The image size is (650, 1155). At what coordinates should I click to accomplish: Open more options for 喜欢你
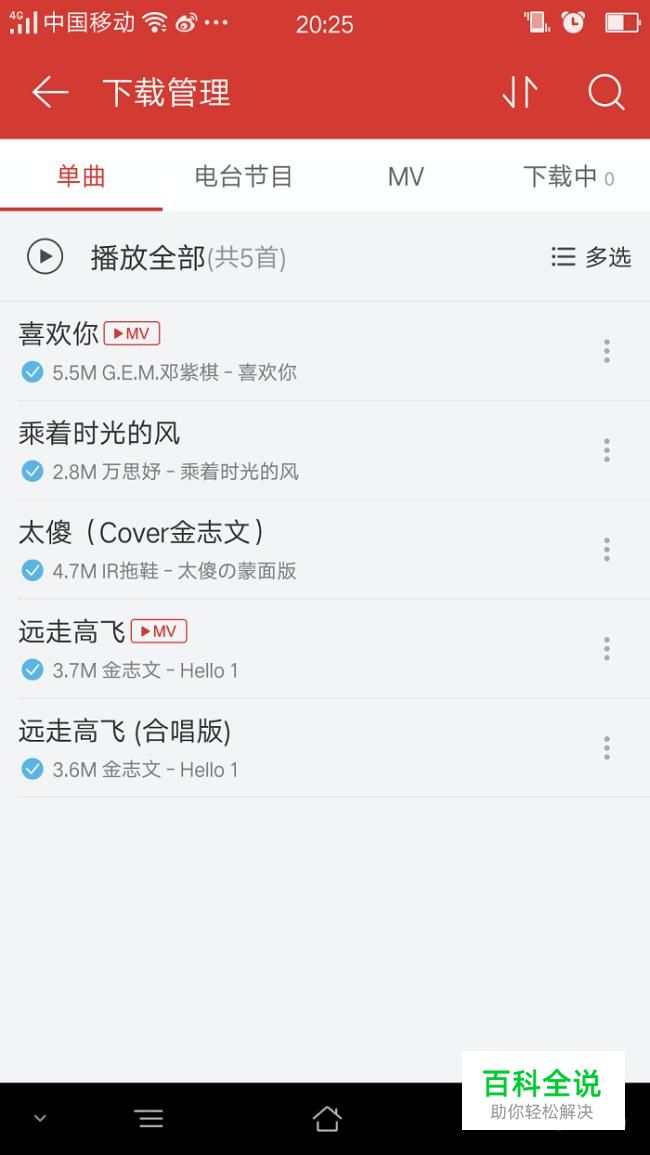[607, 351]
